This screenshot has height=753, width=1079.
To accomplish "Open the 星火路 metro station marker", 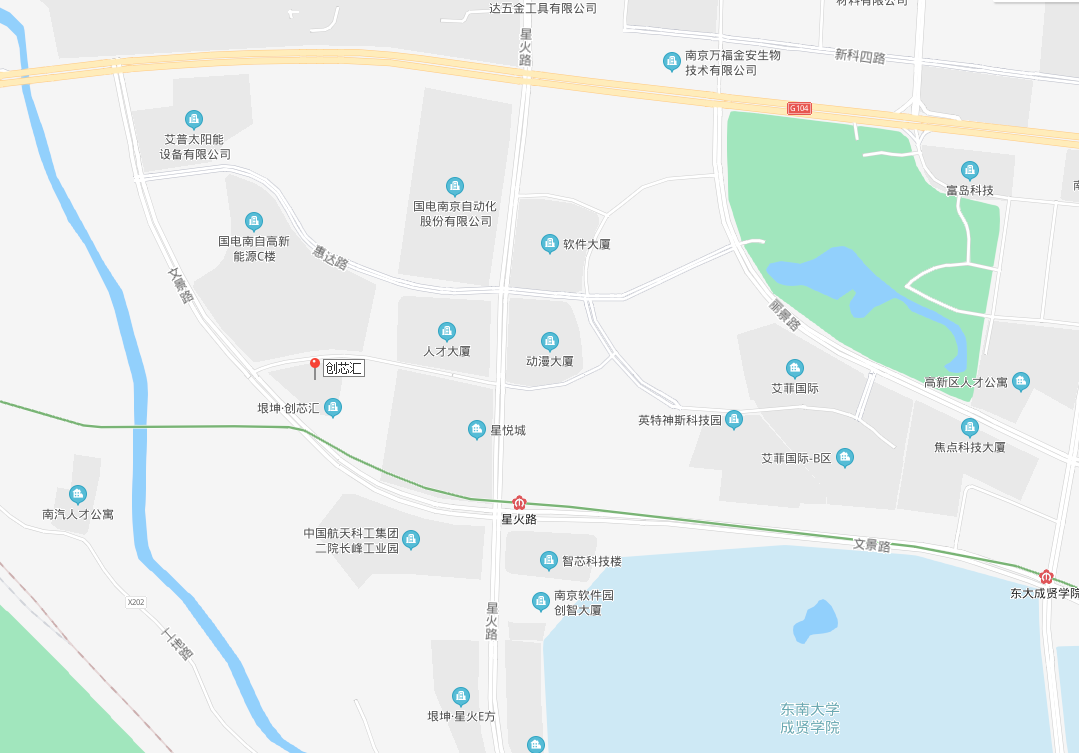I will click(x=519, y=502).
